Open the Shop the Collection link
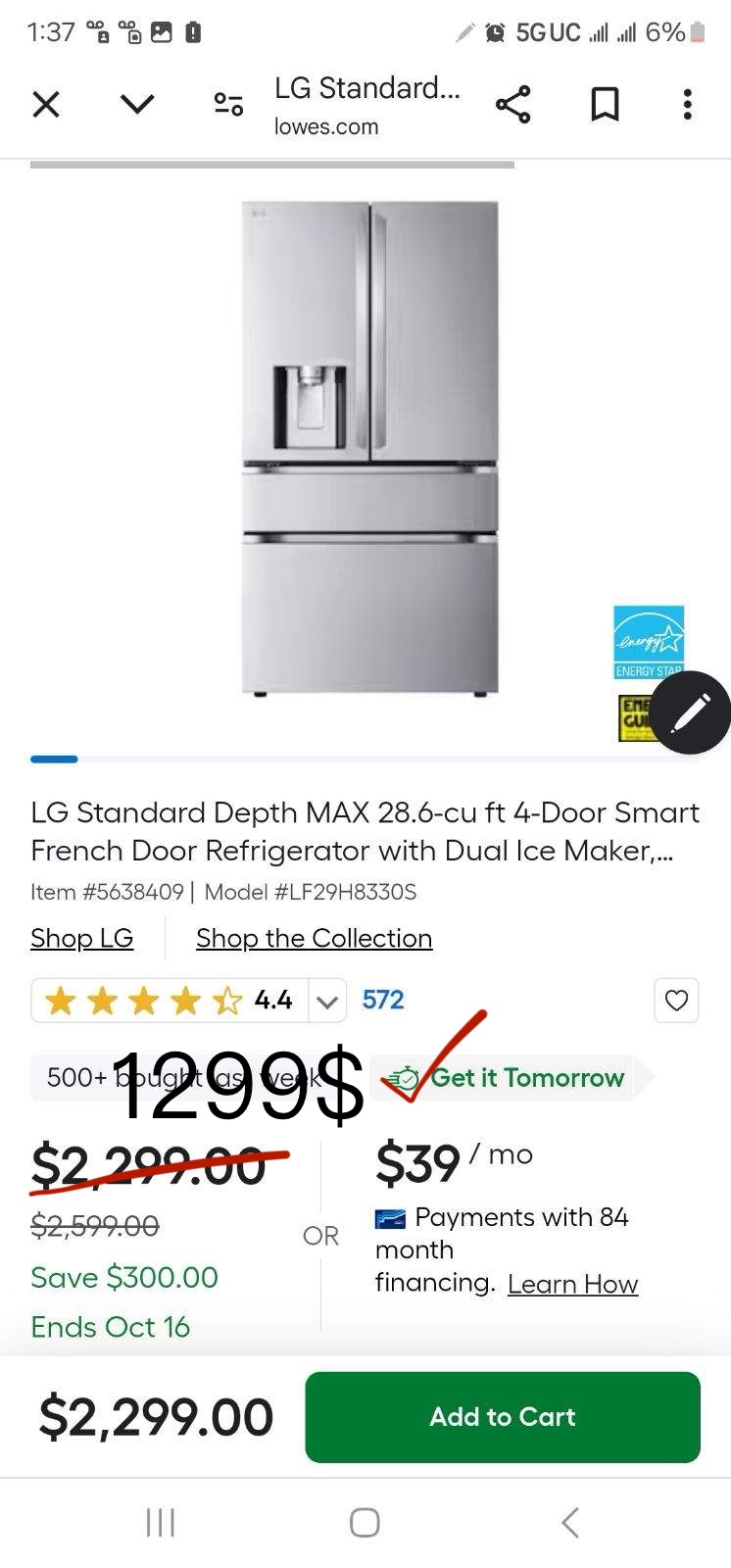 (x=314, y=938)
